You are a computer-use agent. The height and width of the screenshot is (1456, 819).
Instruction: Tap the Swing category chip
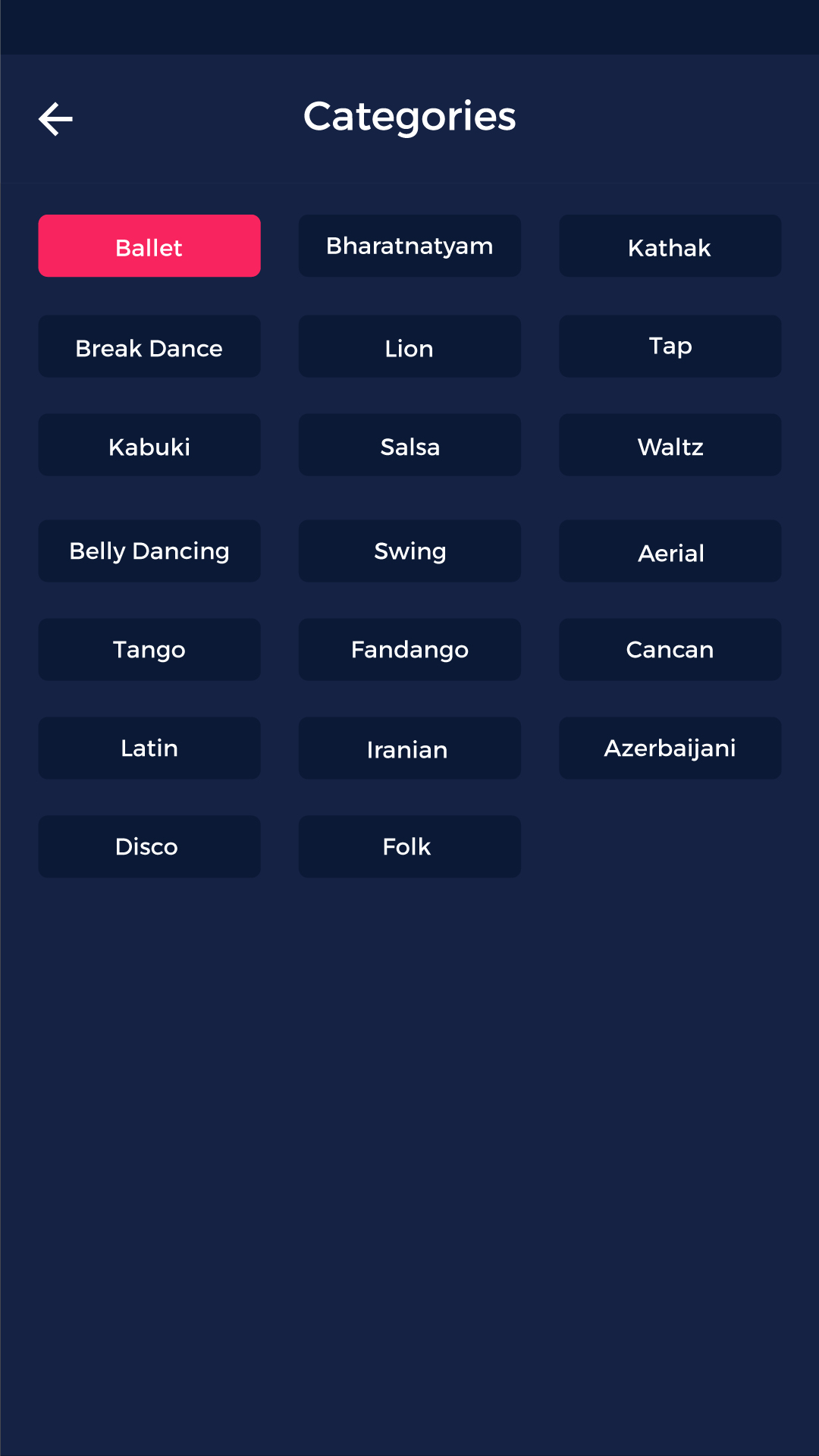click(x=409, y=551)
